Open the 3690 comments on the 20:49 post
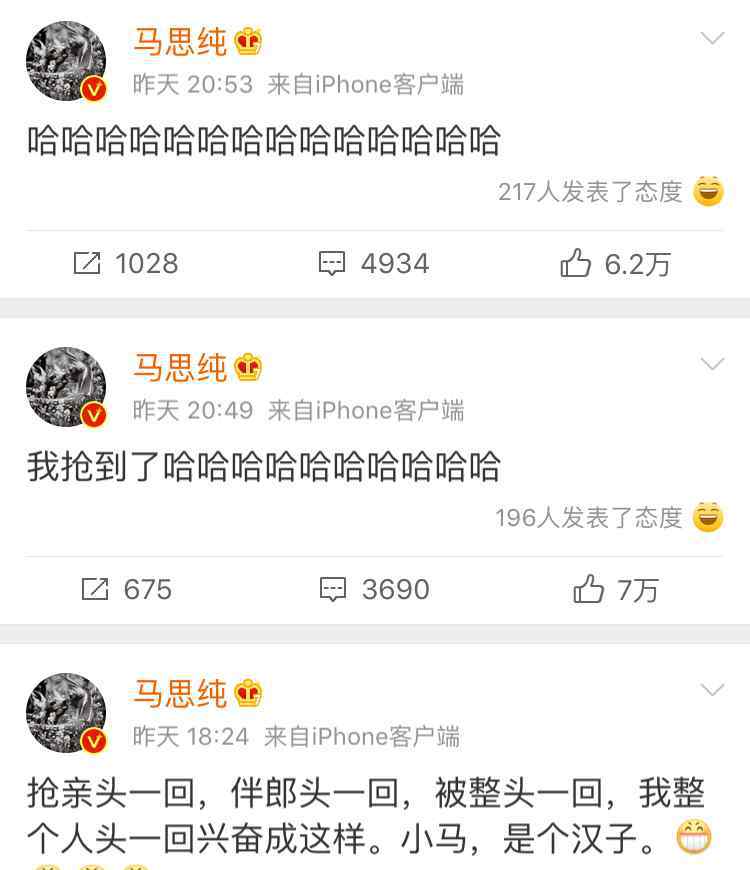Image resolution: width=750 pixels, height=870 pixels. [x=373, y=589]
